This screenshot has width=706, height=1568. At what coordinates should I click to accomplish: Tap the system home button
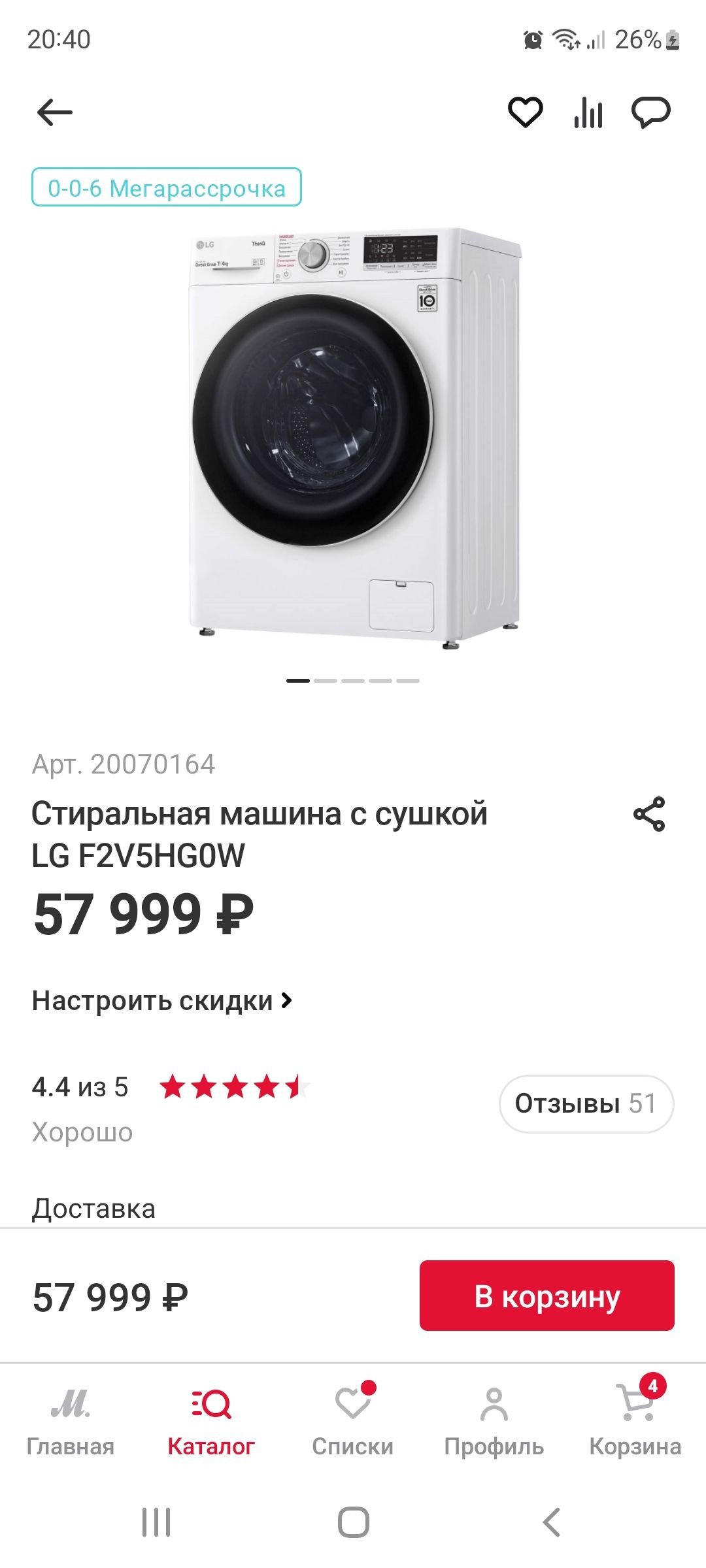[x=353, y=1522]
